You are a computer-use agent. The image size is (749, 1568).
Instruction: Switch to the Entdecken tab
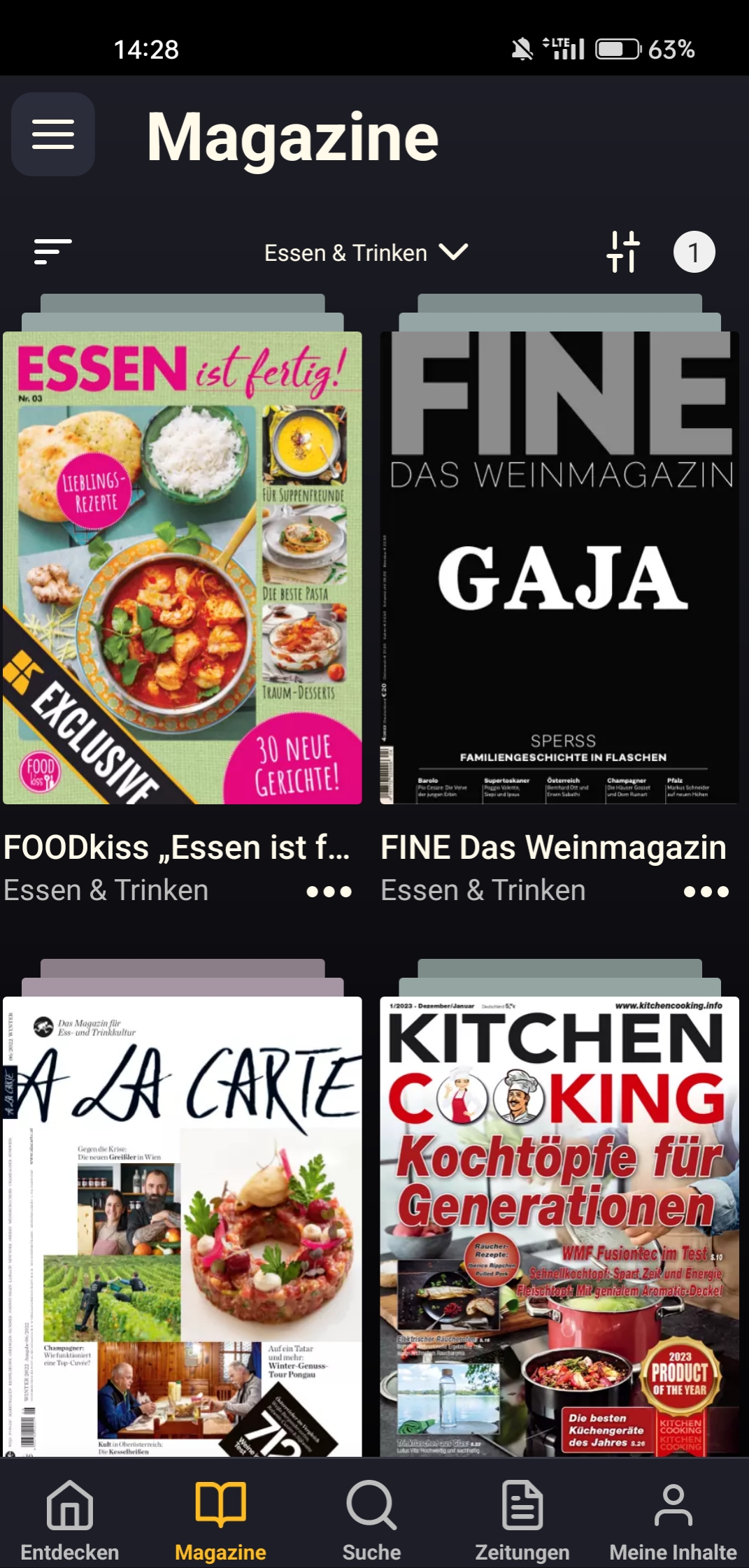click(x=70, y=1522)
